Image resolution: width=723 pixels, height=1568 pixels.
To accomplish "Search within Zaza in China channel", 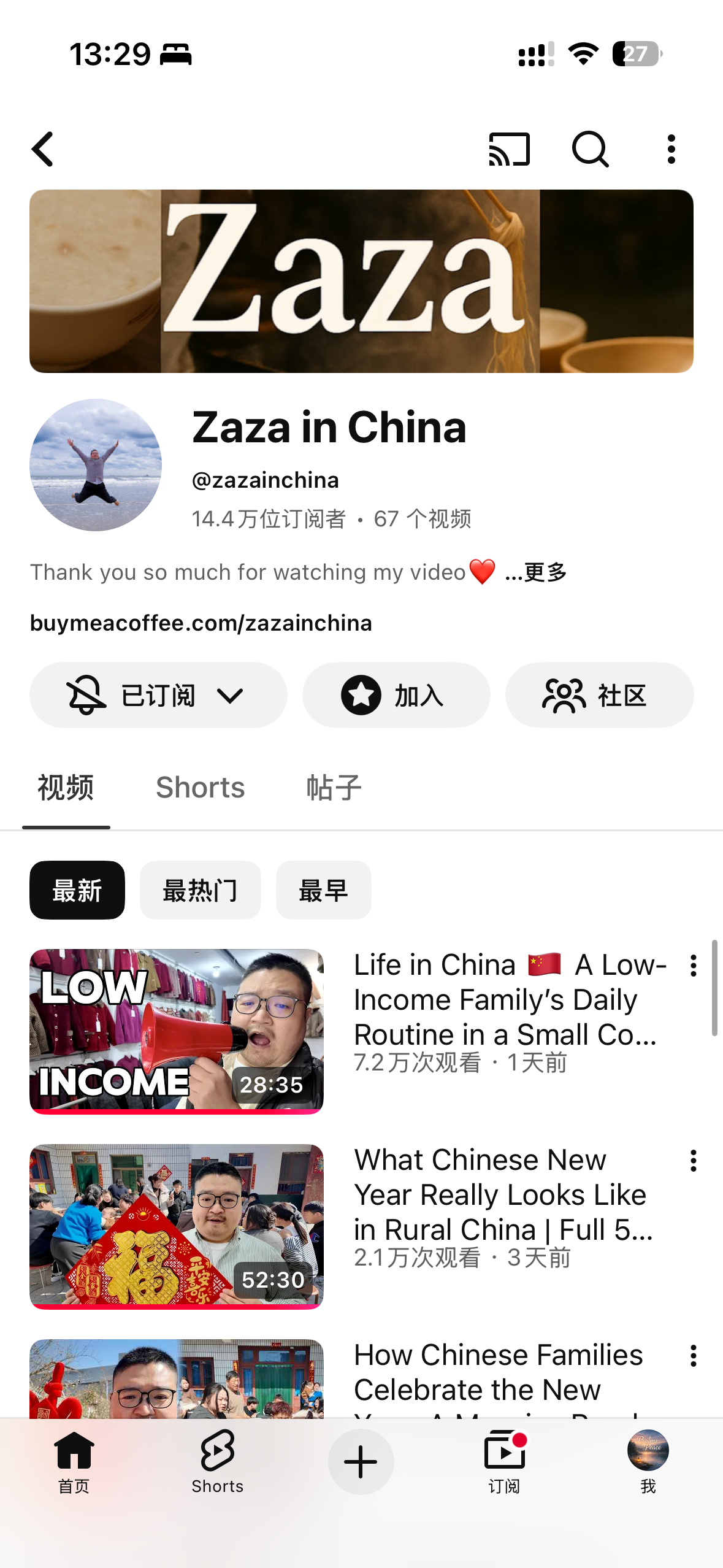I will tap(590, 149).
